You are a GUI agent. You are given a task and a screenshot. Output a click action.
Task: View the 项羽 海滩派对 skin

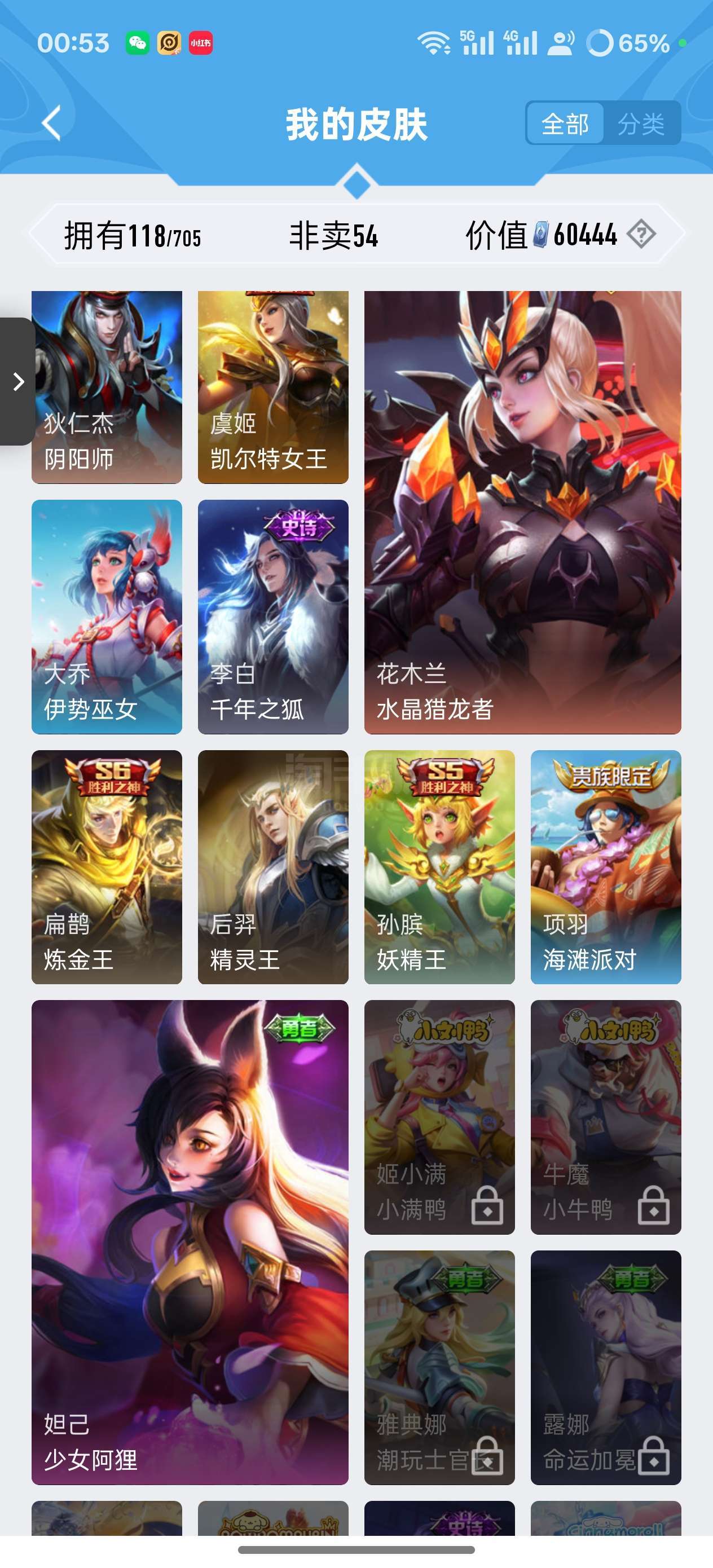(x=606, y=867)
